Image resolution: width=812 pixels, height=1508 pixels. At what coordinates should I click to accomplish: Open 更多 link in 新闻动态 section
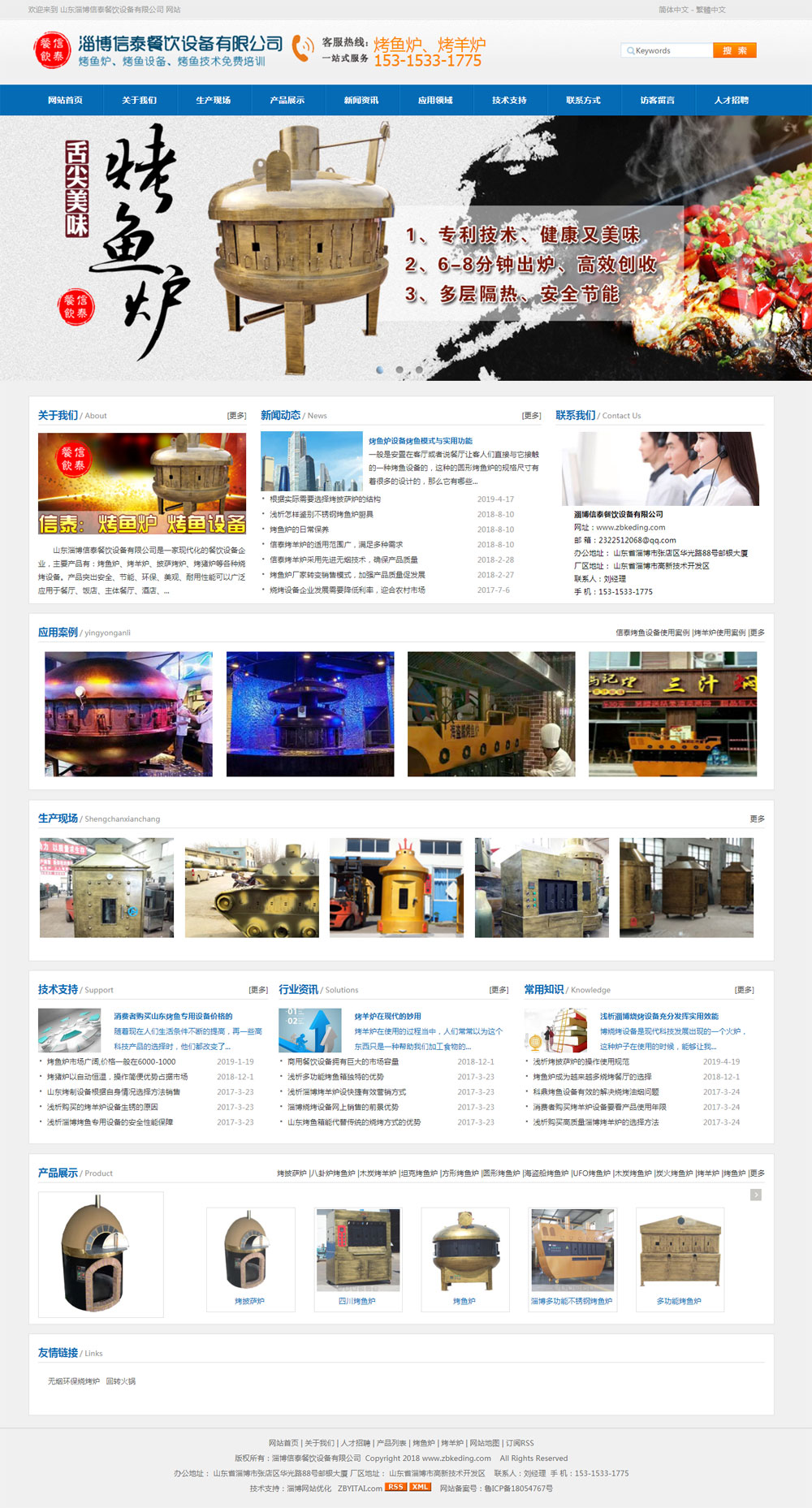click(531, 416)
